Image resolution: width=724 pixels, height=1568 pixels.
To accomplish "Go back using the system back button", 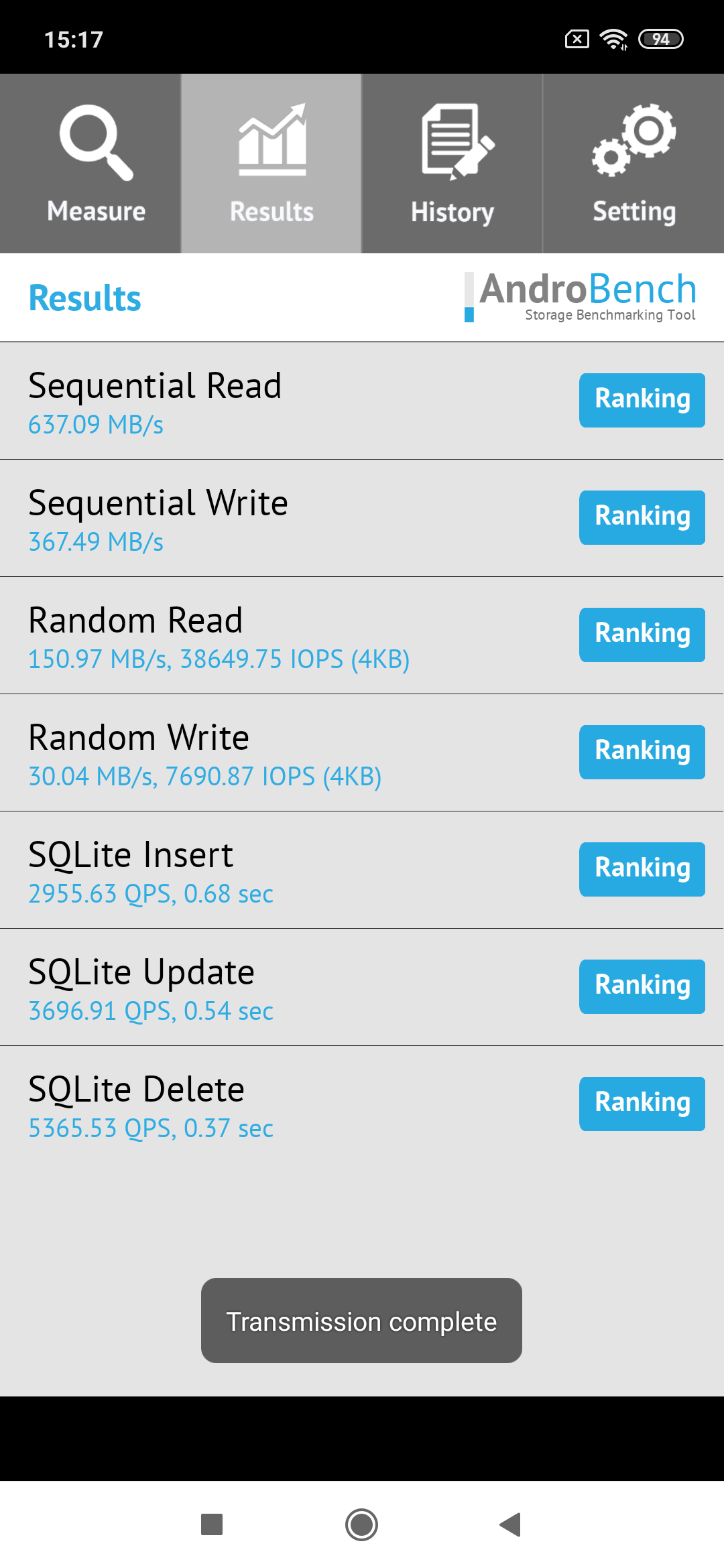I will (x=511, y=1524).
